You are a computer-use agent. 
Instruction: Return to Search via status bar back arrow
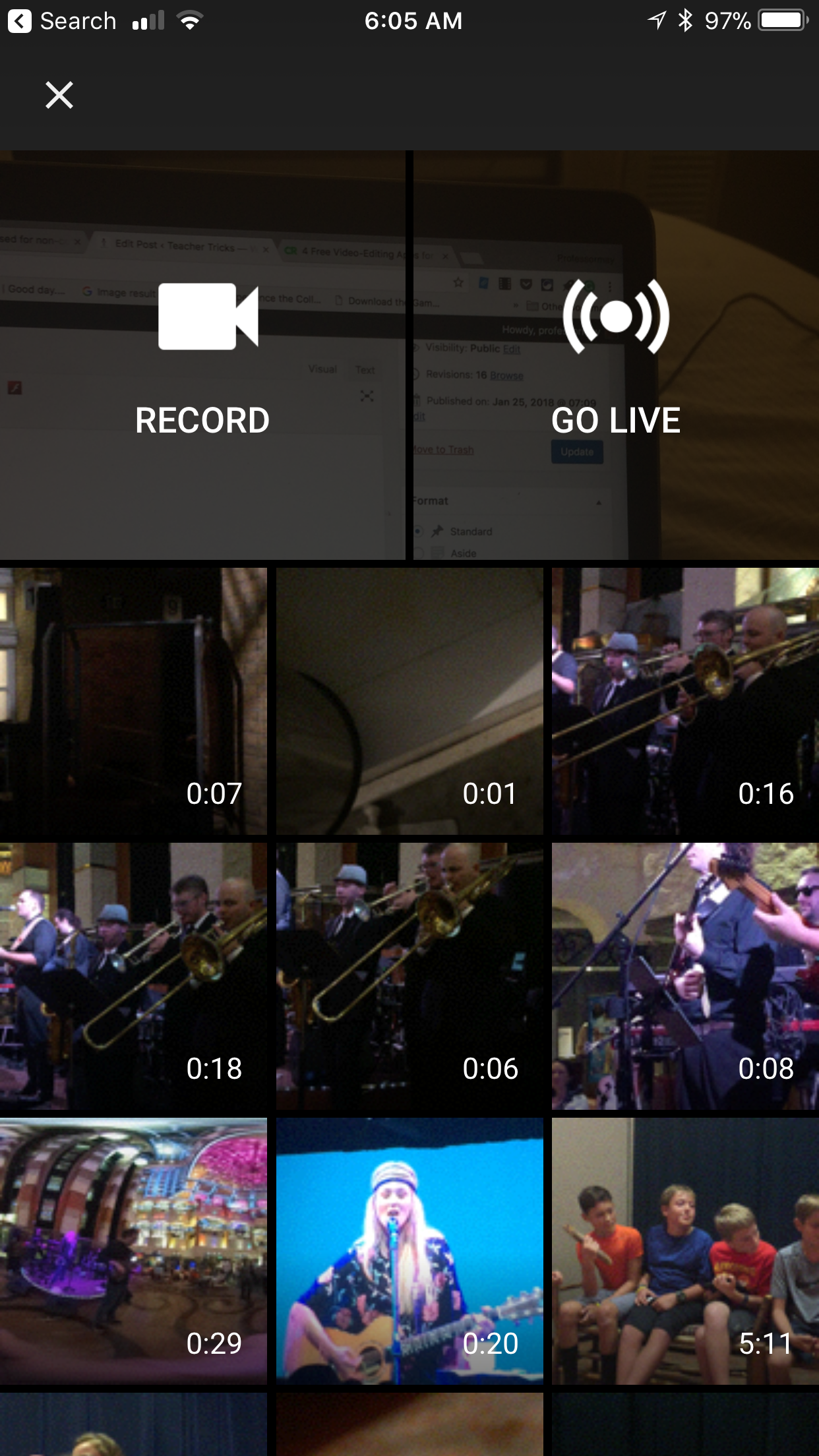(x=62, y=21)
